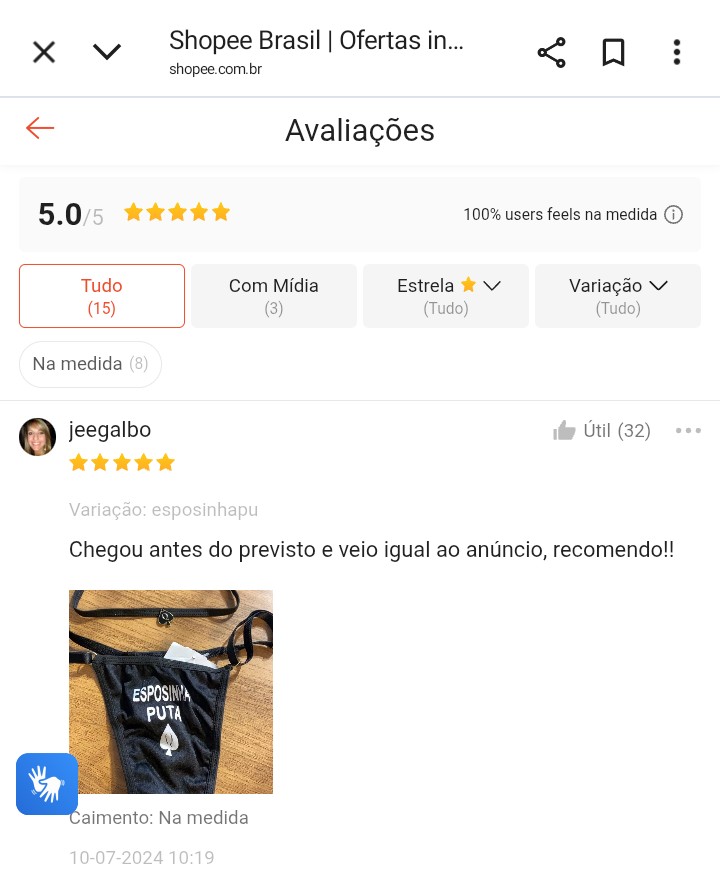
Task: Expand the Variação dropdown
Action: point(618,296)
